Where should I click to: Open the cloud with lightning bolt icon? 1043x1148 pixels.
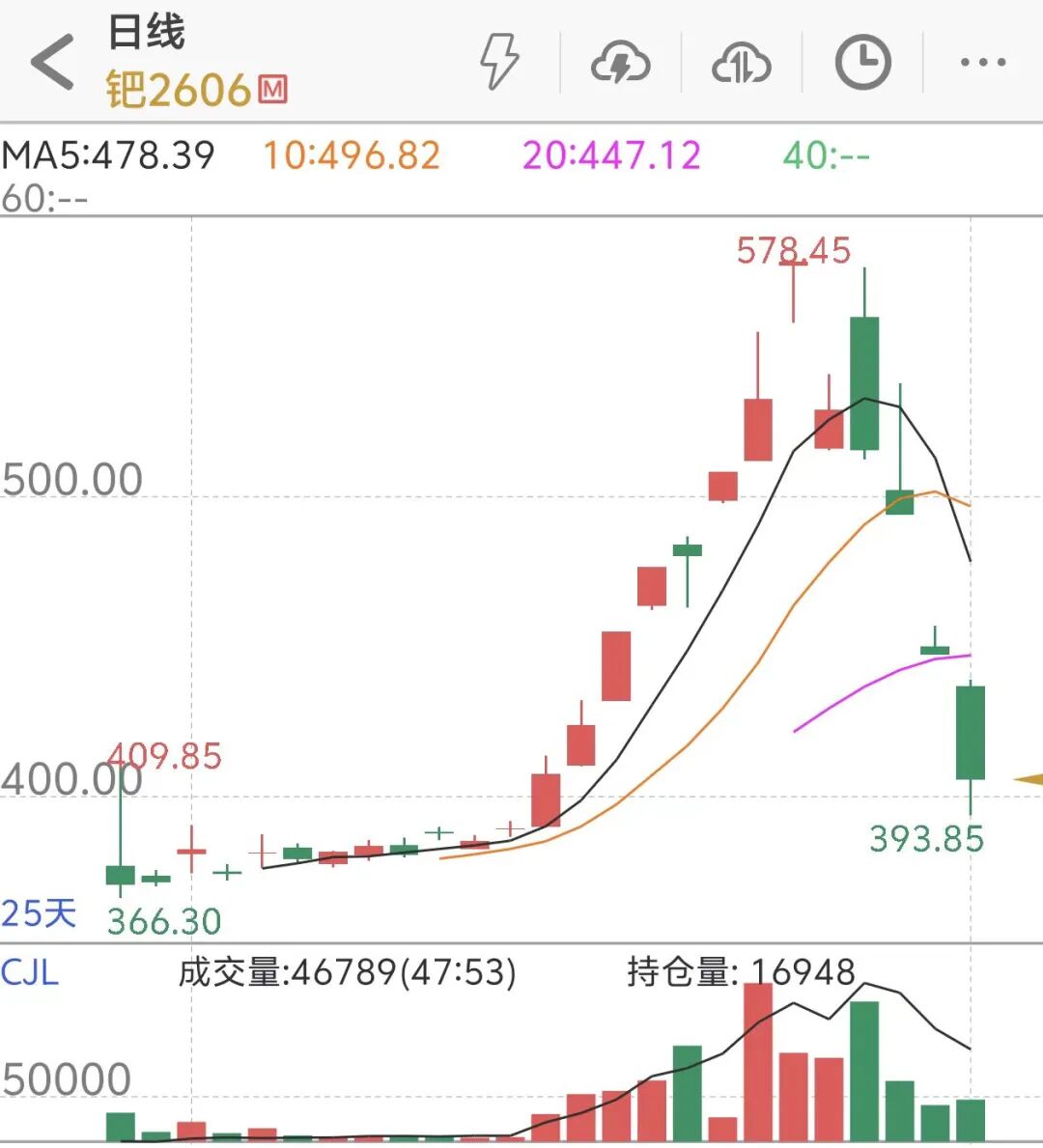[x=620, y=64]
